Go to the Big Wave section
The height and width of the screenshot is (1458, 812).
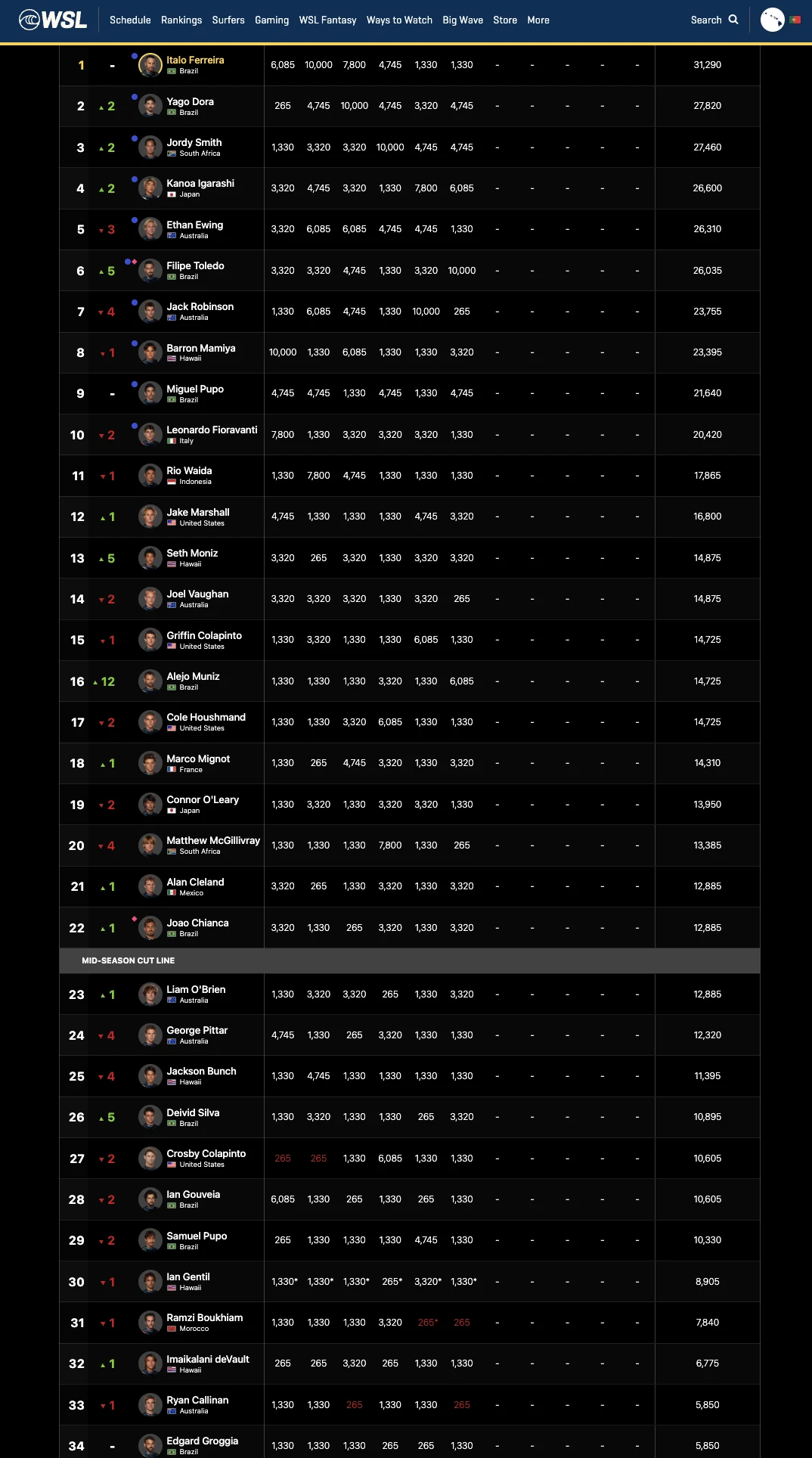point(463,20)
